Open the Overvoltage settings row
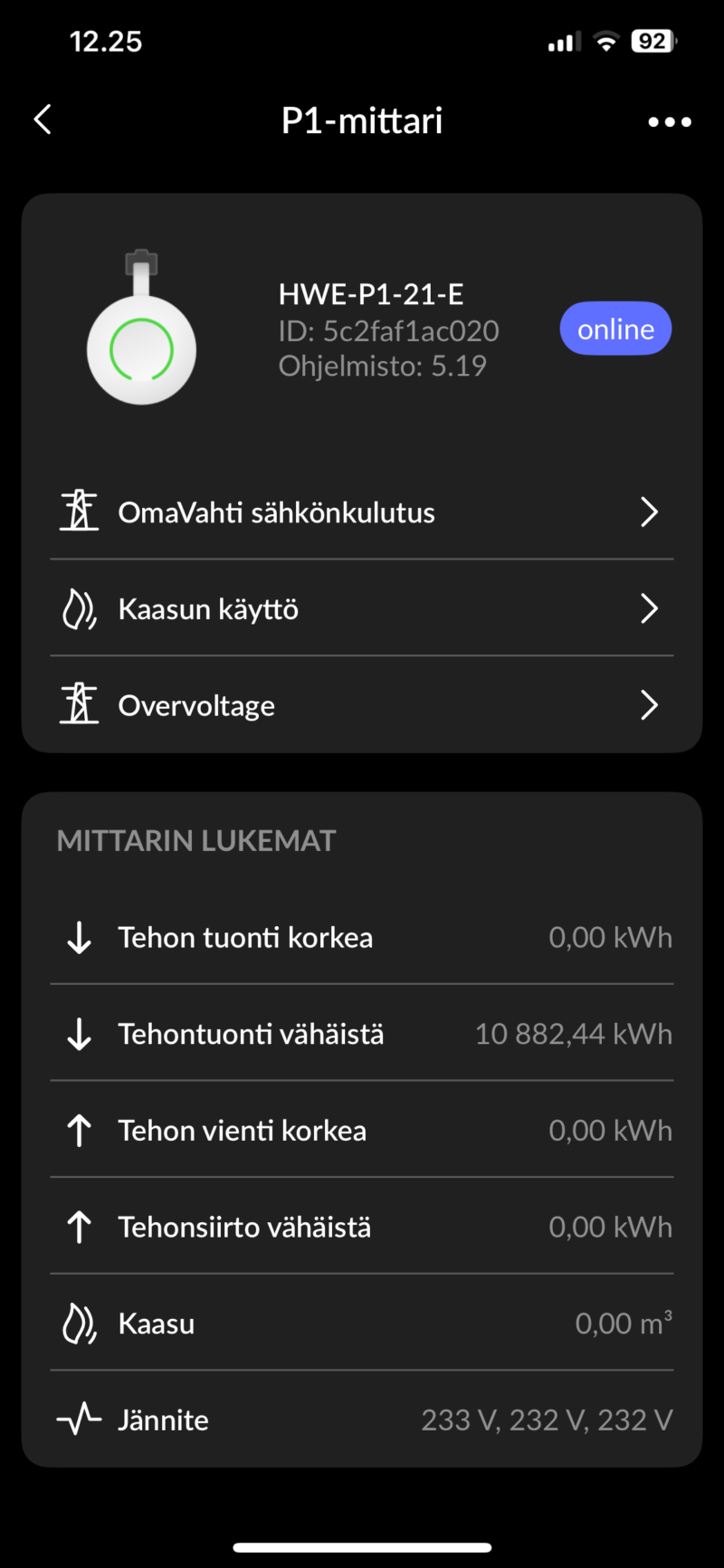Image resolution: width=724 pixels, height=1568 pixels. (x=362, y=704)
